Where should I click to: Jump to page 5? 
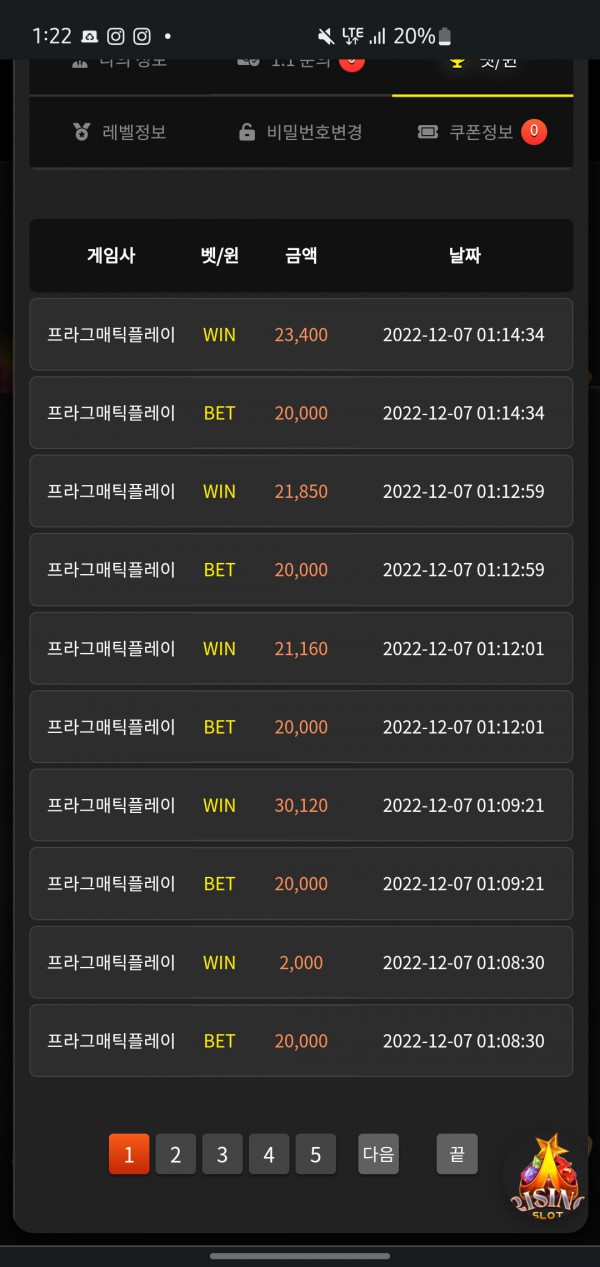(x=315, y=1154)
